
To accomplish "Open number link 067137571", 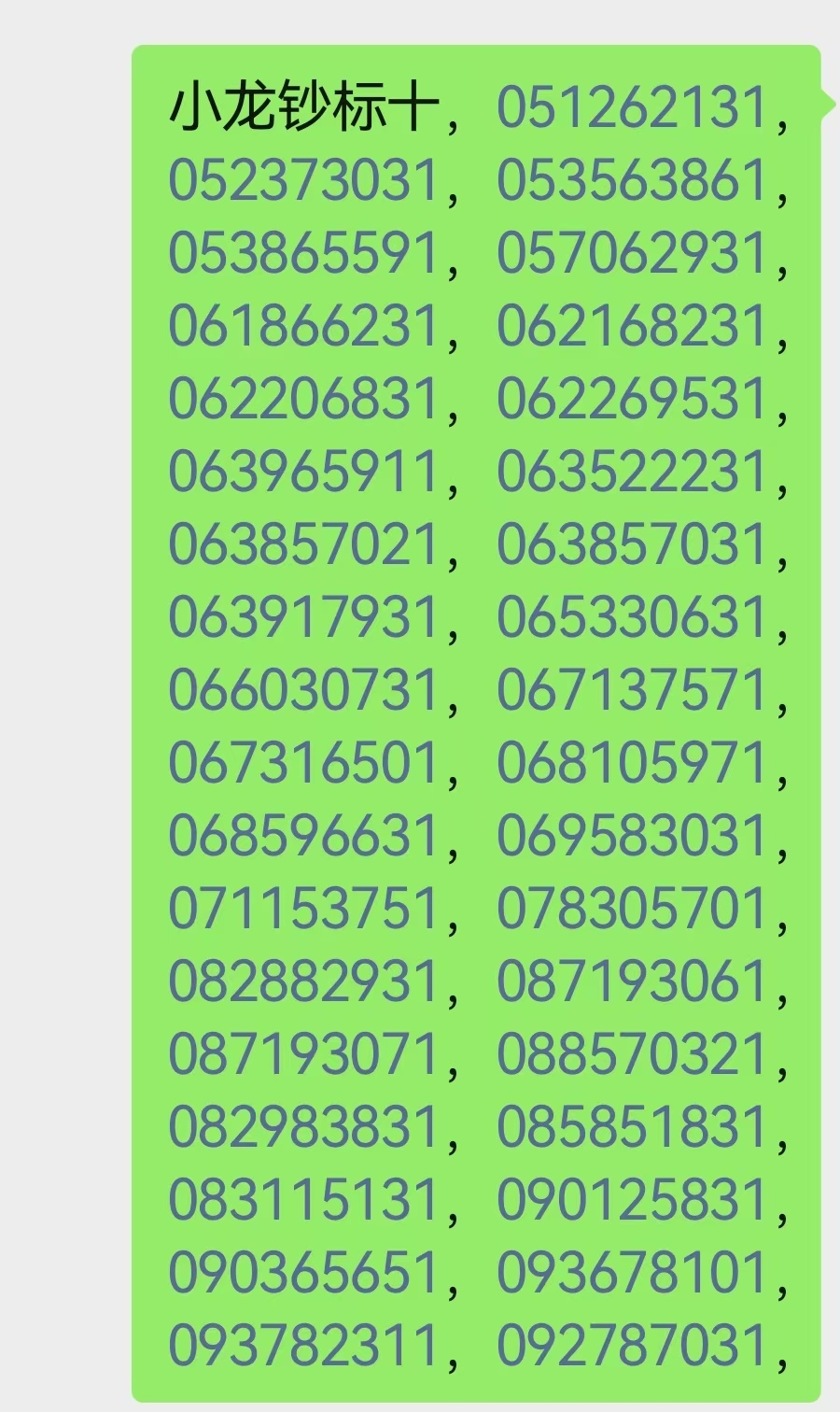I will pos(631,690).
